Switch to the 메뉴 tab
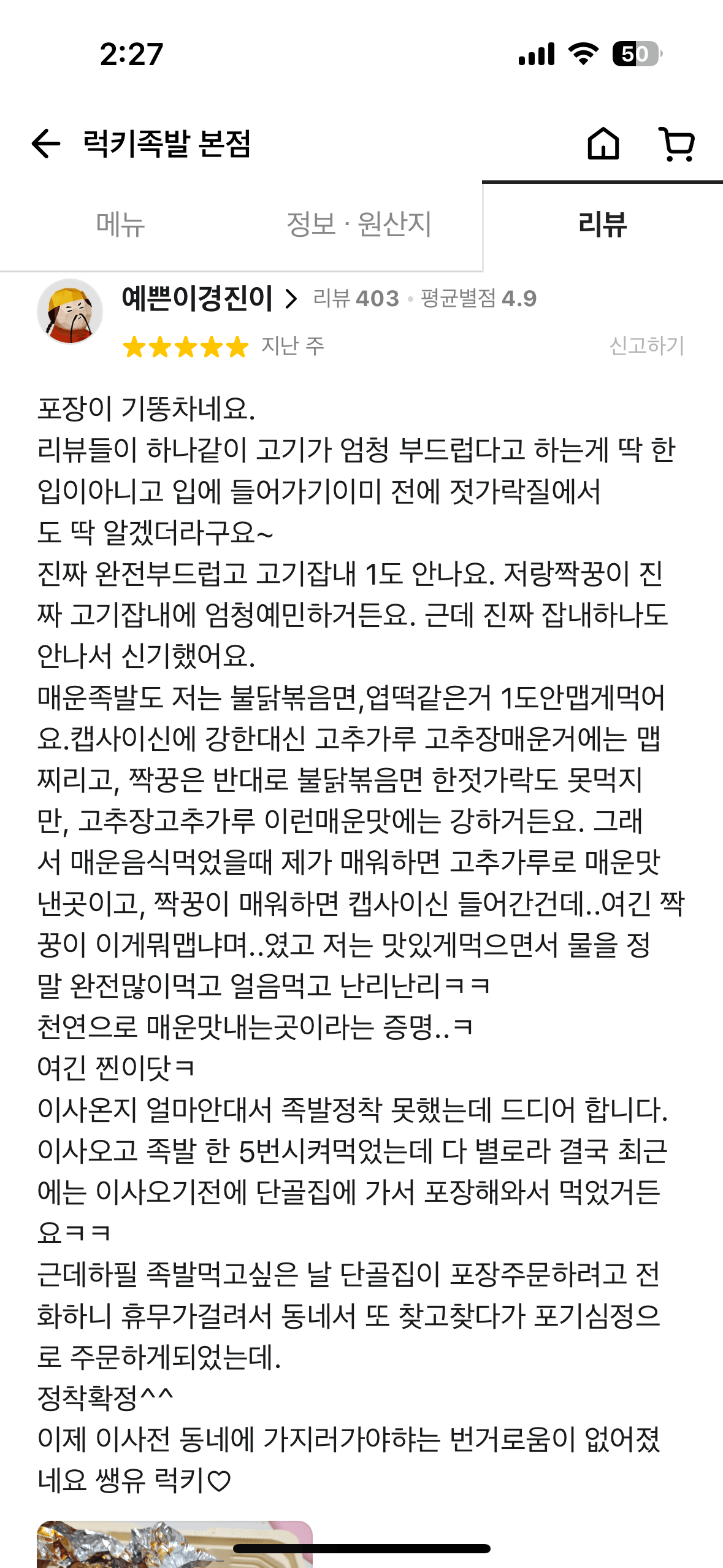This screenshot has width=723, height=1568. pos(120,225)
